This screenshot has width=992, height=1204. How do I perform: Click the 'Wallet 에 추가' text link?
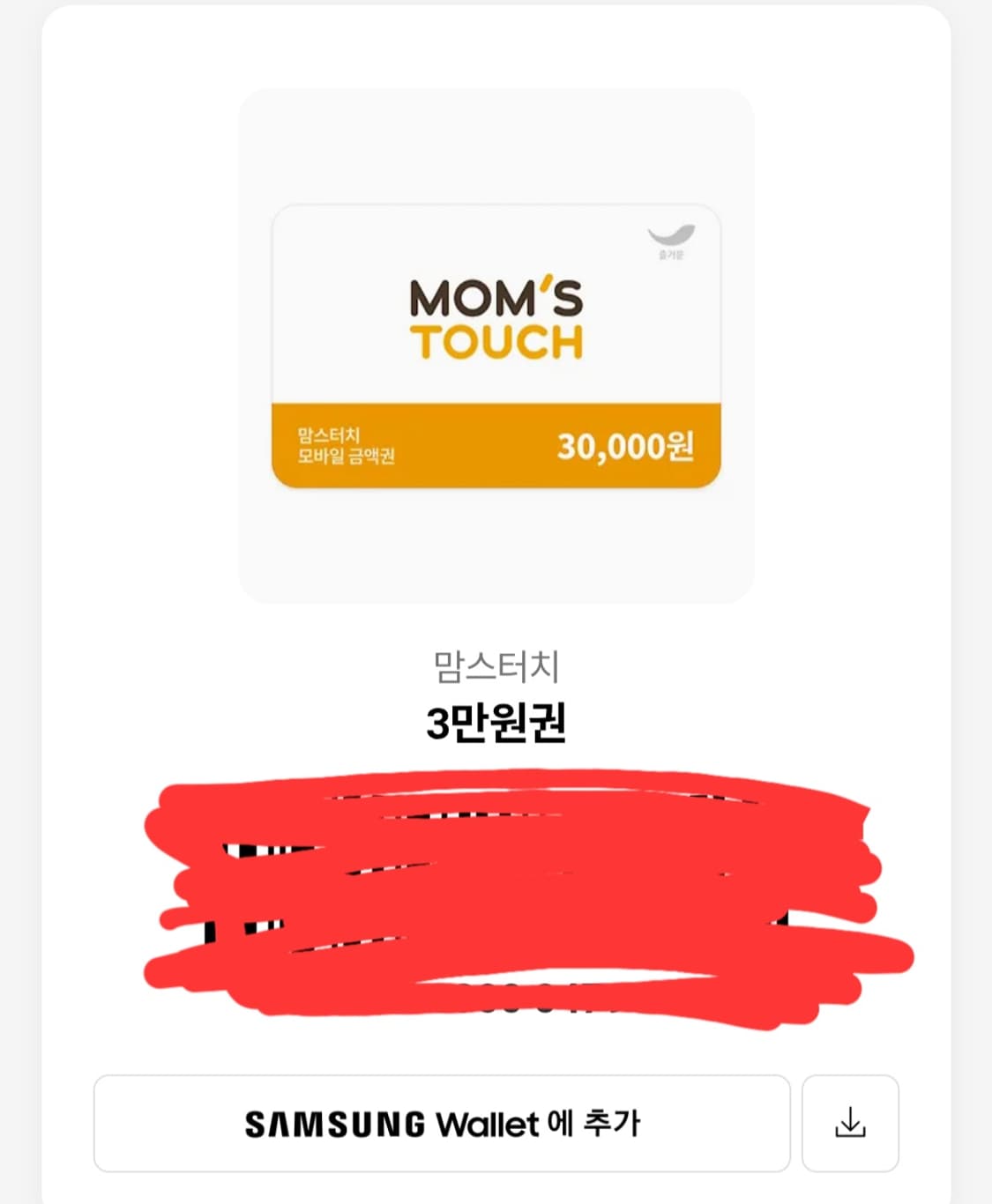click(x=547, y=1126)
